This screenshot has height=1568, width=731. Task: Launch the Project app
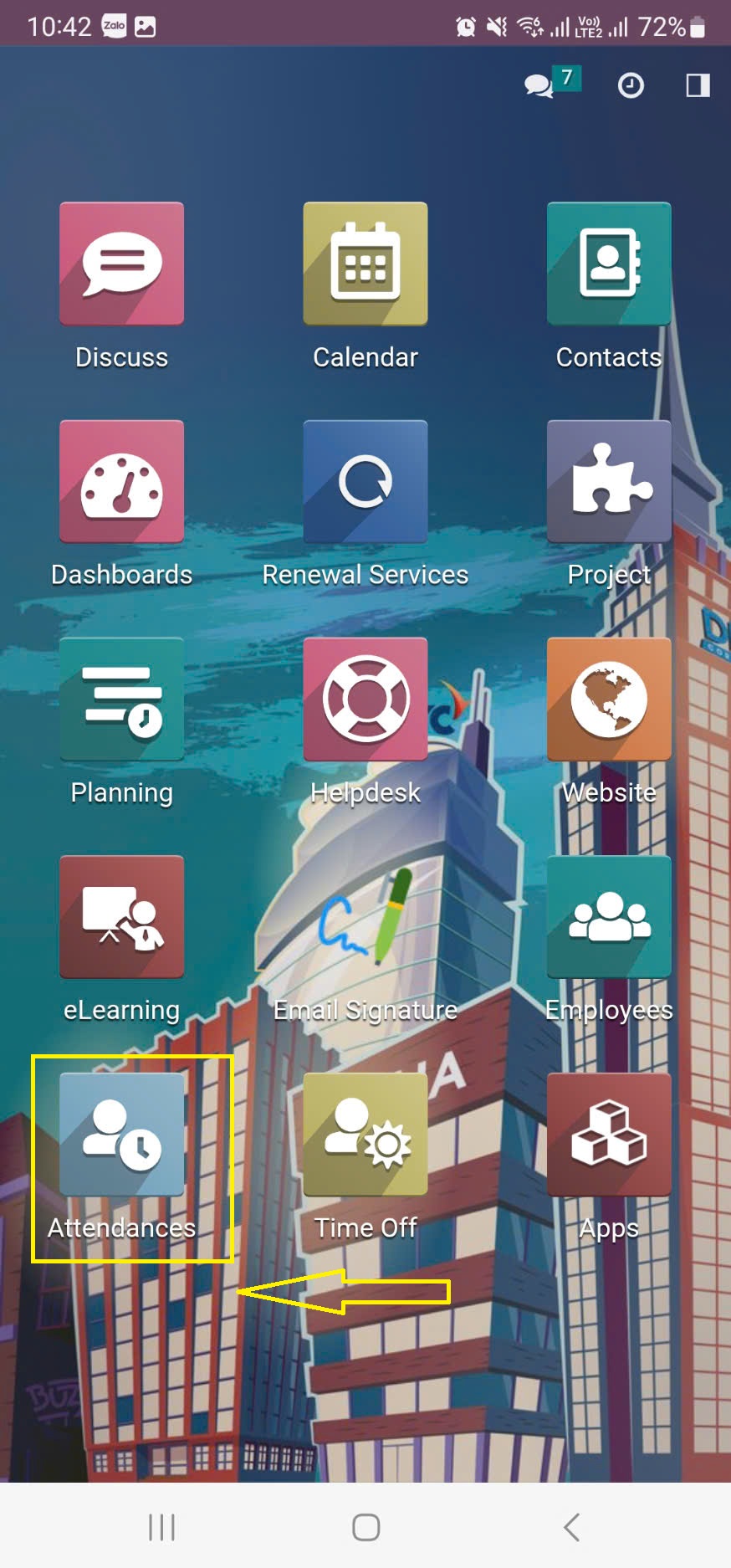pos(609,482)
